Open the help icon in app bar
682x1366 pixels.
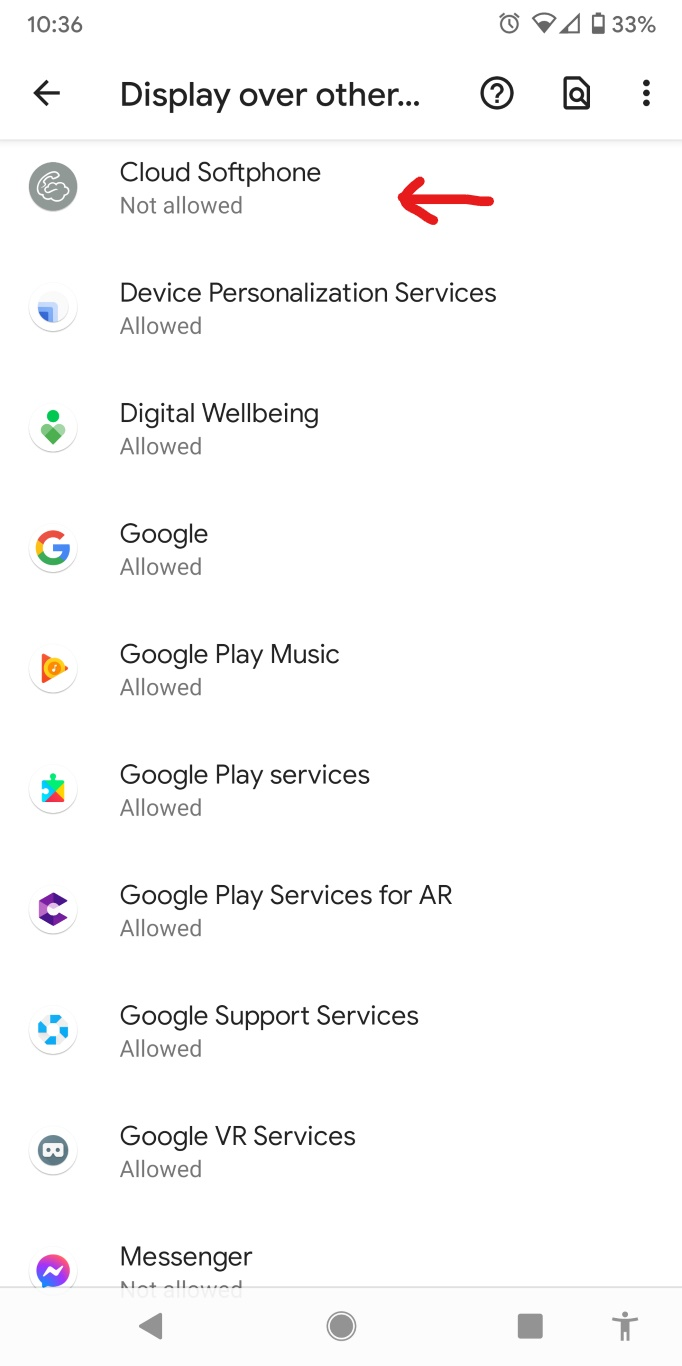pyautogui.click(x=497, y=94)
